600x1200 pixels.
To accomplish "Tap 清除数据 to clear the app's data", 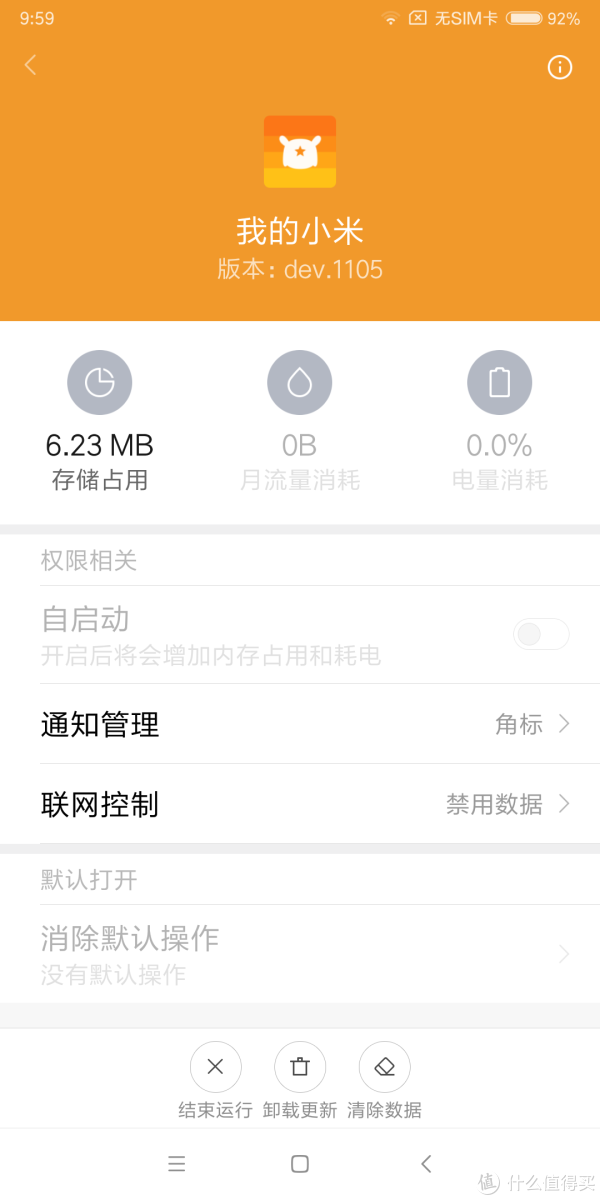I will click(385, 1081).
